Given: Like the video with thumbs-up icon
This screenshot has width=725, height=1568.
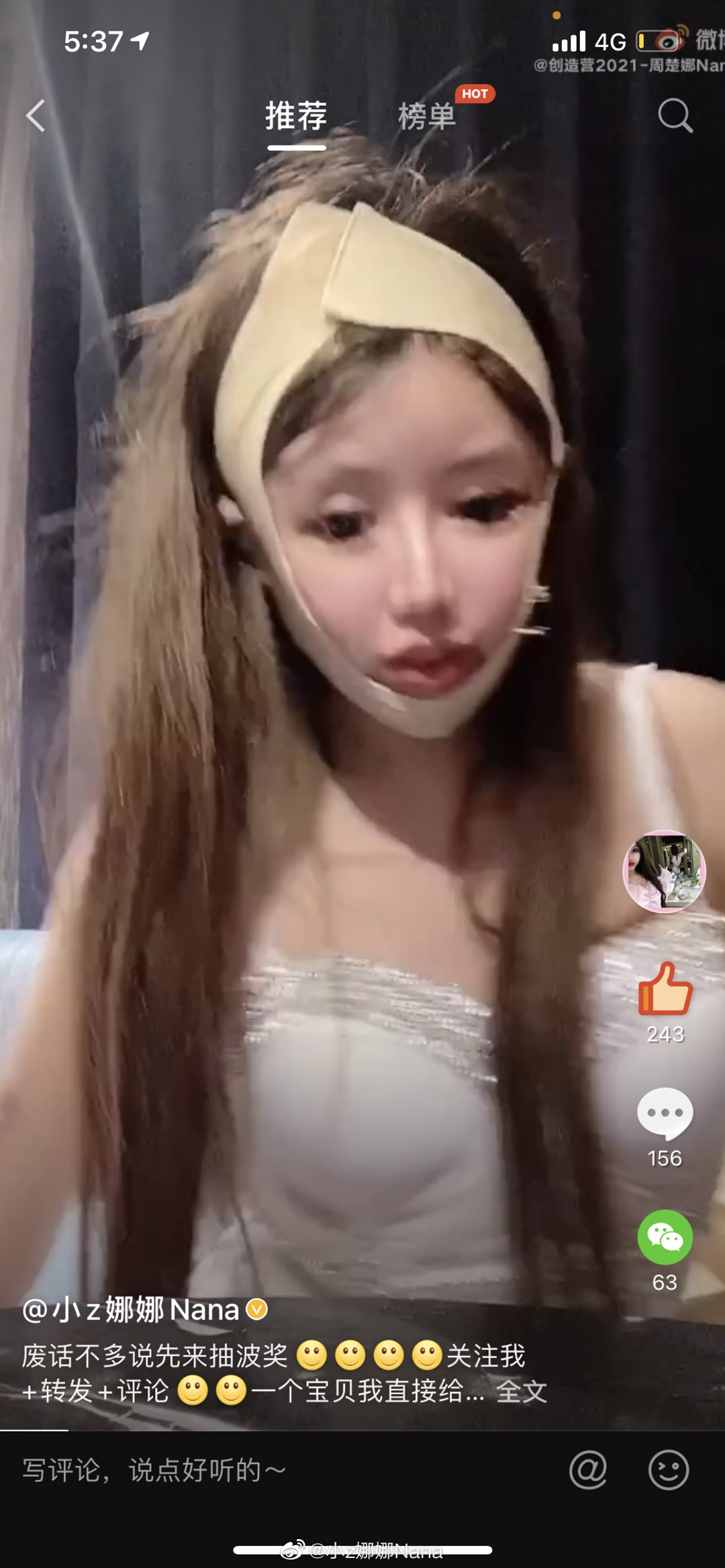Looking at the screenshot, I should [x=665, y=990].
